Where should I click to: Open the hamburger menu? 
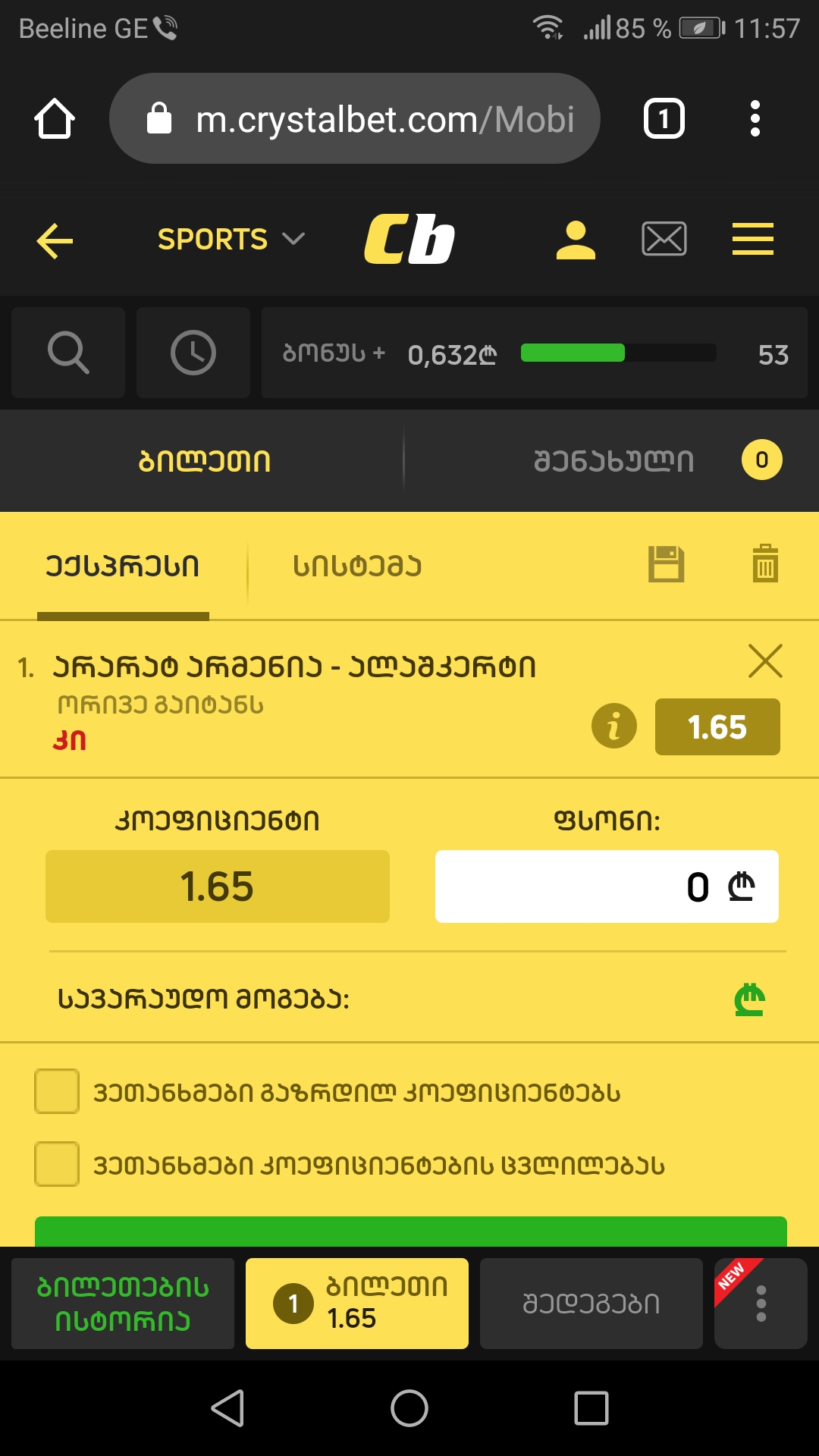point(752,240)
